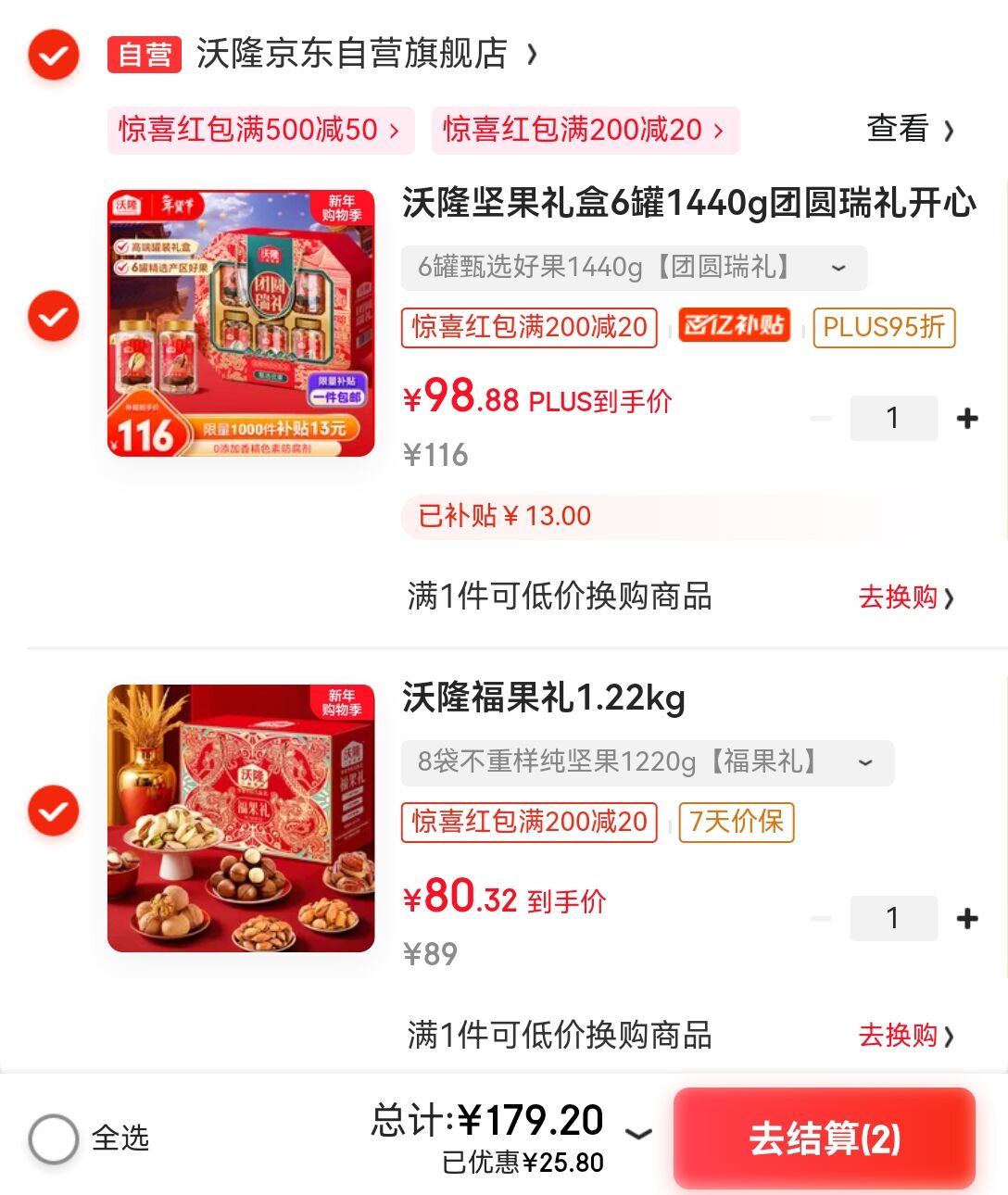Tap 去结算(2) to check out
This screenshot has height=1195, width=1008.
point(824,1138)
